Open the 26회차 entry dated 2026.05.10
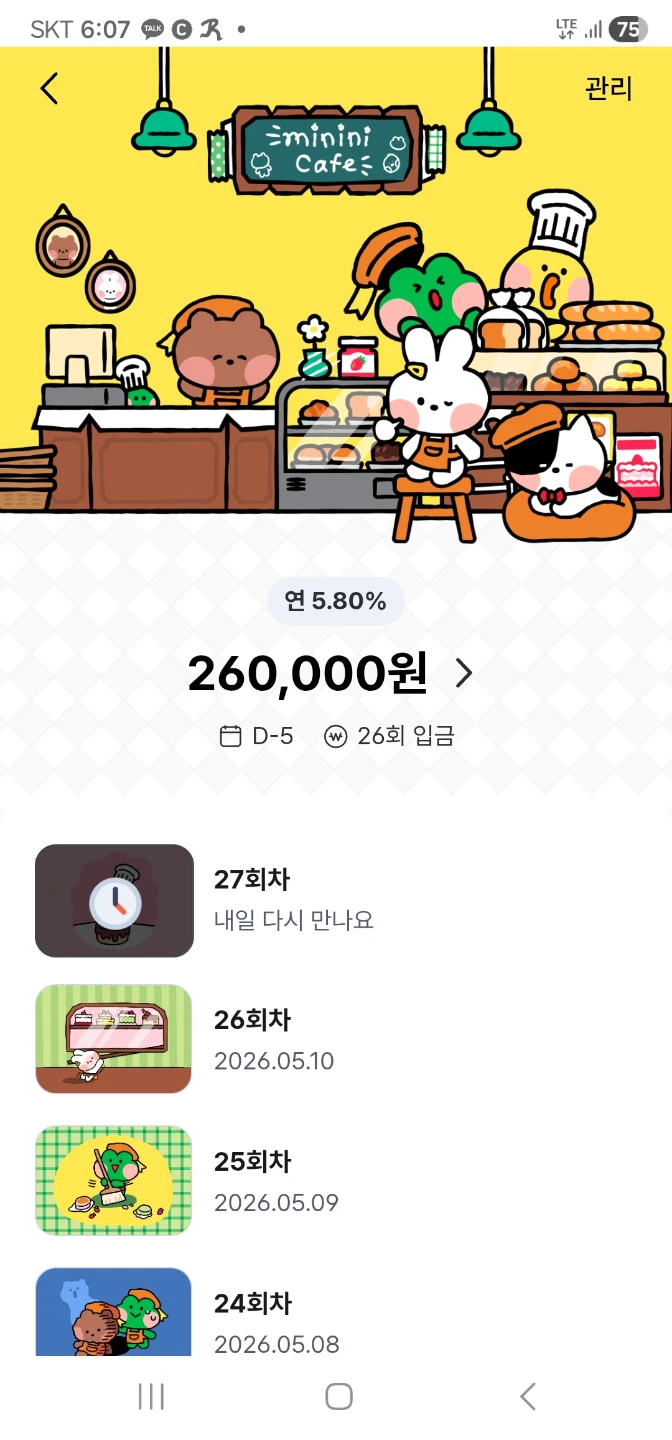The height and width of the screenshot is (1440, 672). click(x=336, y=1040)
